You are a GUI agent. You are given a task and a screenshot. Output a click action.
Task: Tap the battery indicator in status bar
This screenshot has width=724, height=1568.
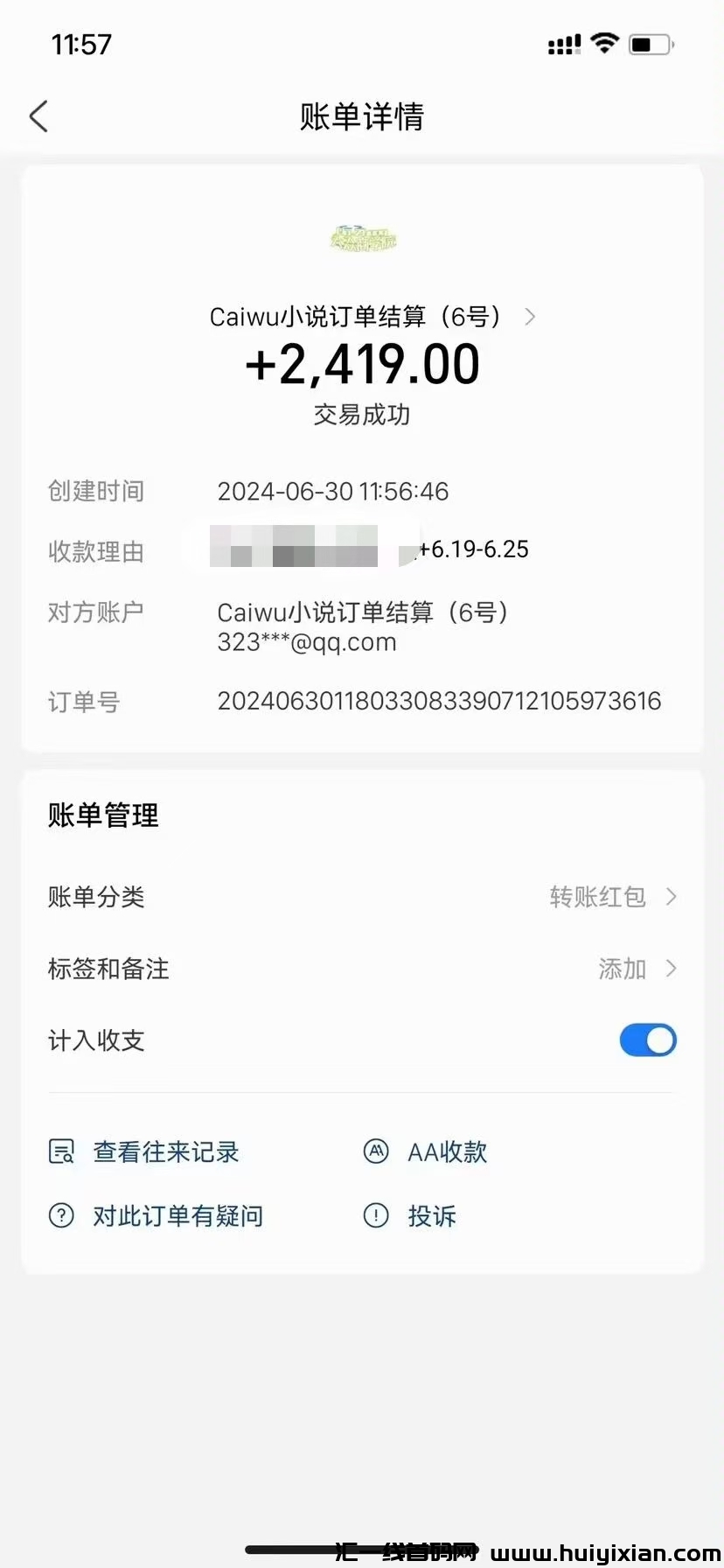[649, 44]
